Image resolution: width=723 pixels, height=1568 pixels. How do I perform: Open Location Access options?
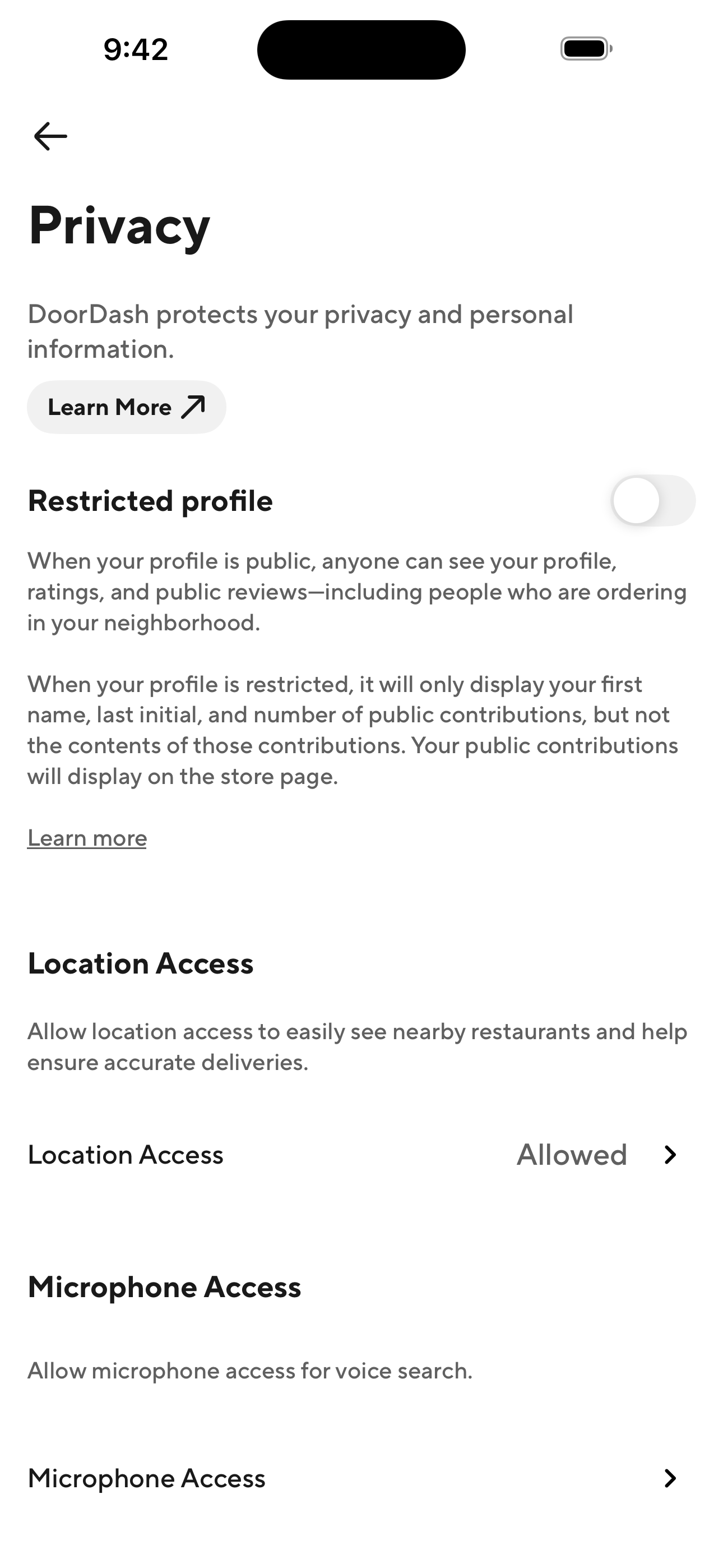361,1155
